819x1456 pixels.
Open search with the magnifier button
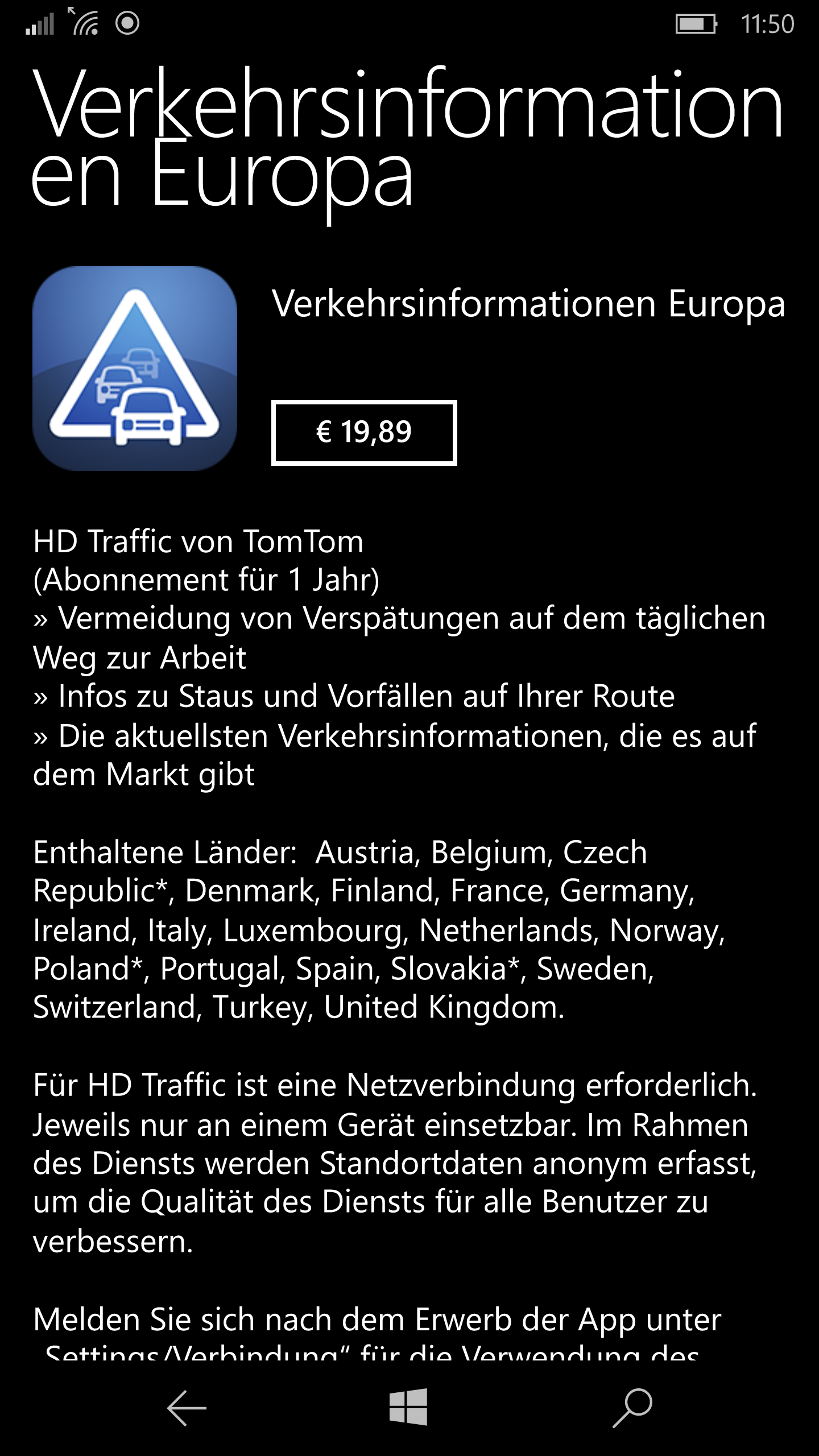632,1408
